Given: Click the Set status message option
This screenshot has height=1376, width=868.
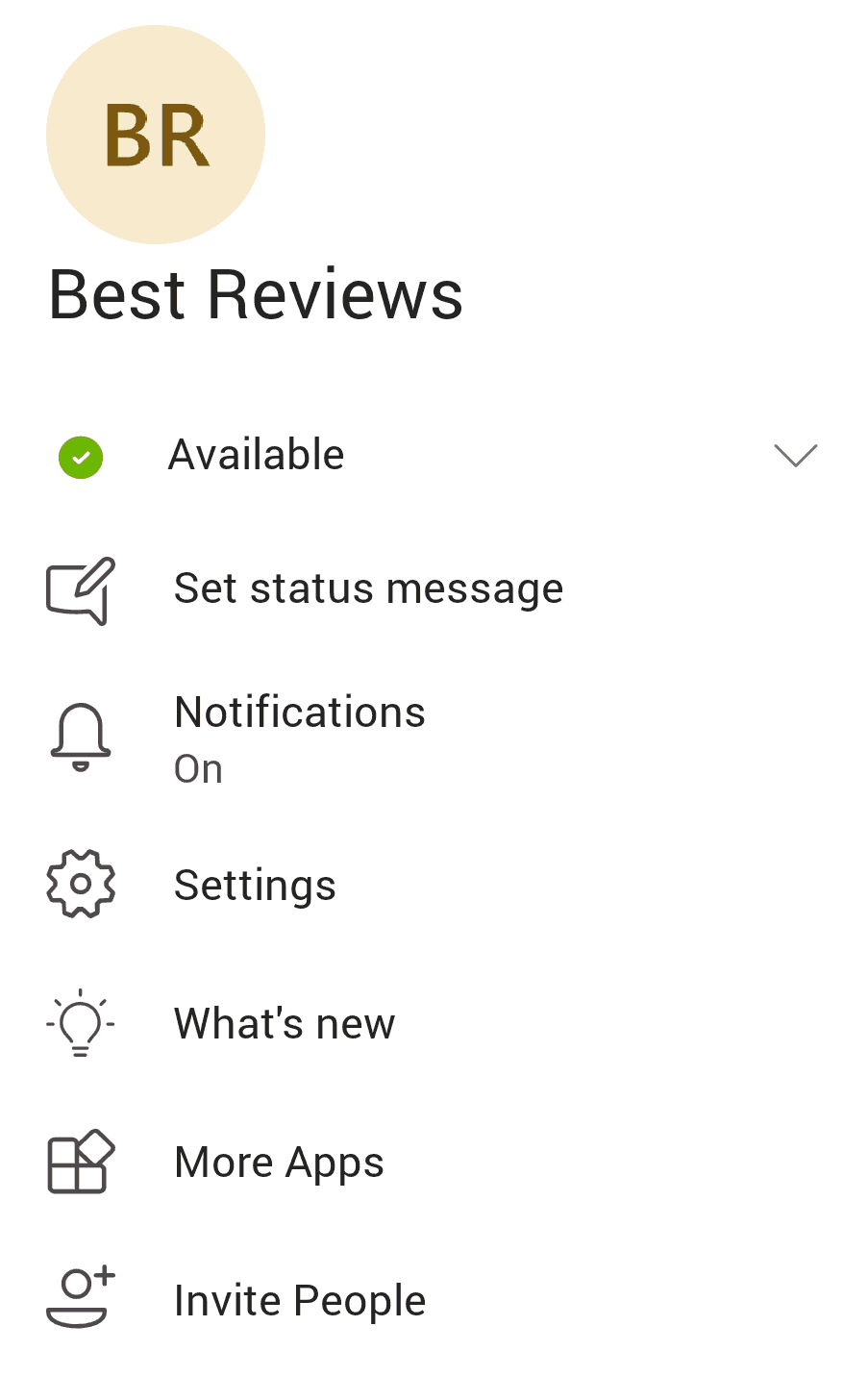Looking at the screenshot, I should click(368, 588).
